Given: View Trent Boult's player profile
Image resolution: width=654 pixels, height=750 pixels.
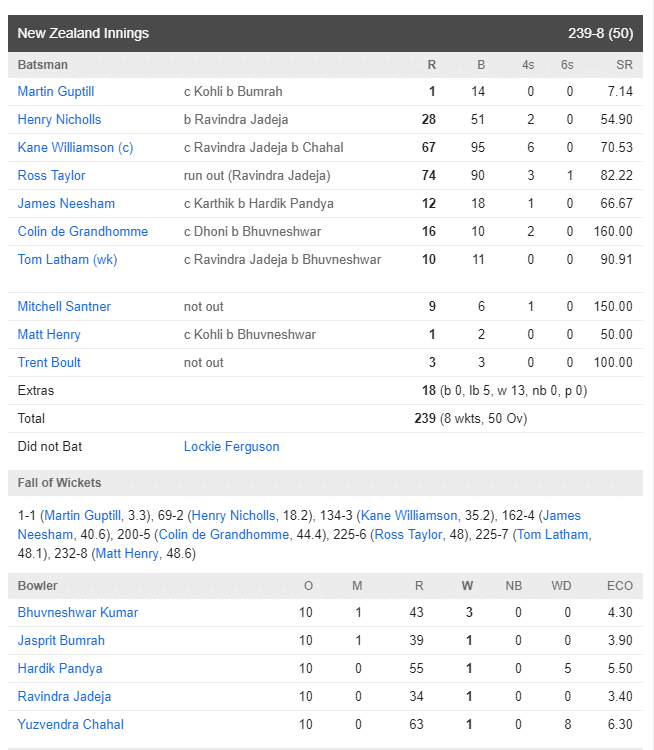Looking at the screenshot, I should (x=49, y=363).
